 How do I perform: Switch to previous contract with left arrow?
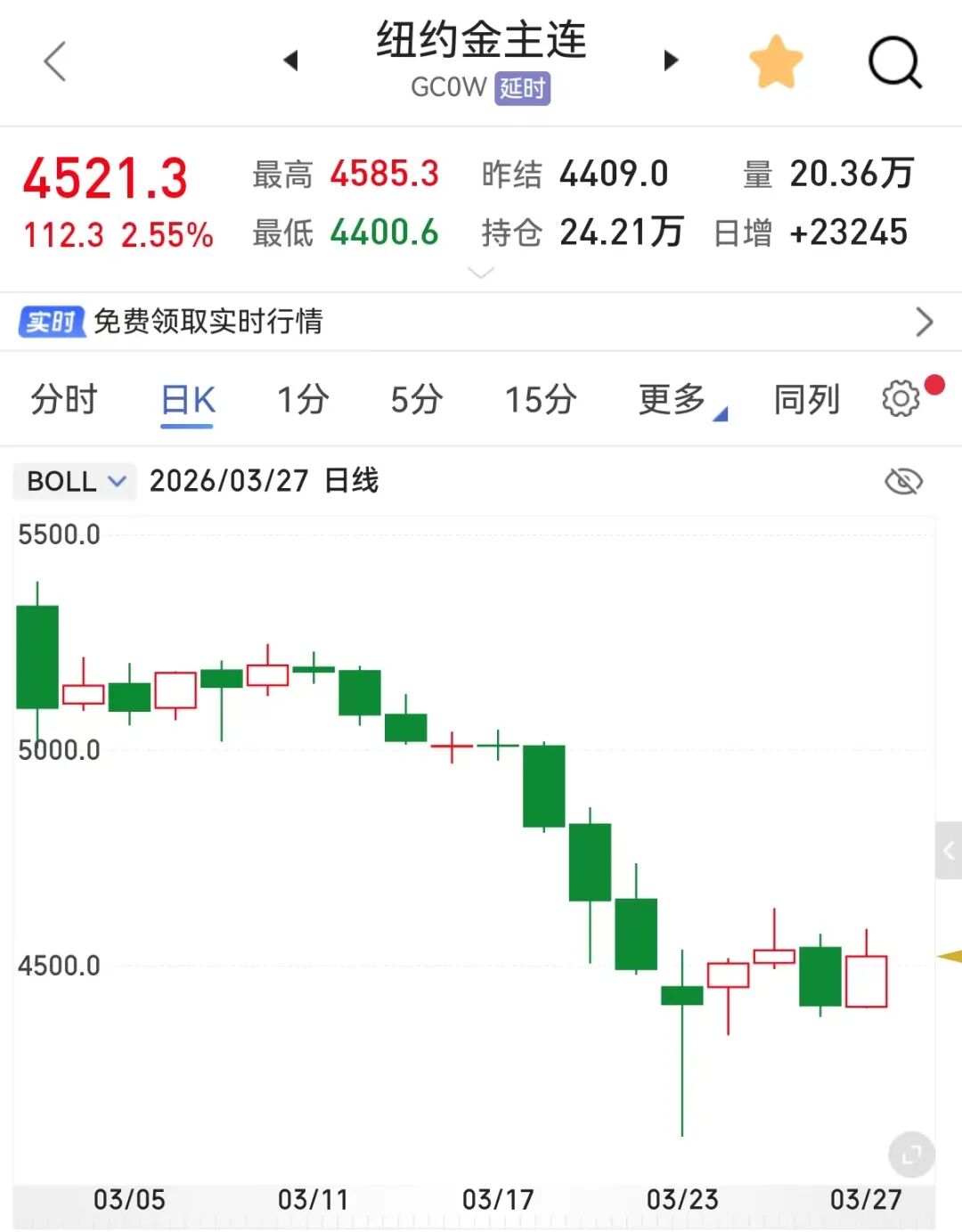tap(291, 60)
